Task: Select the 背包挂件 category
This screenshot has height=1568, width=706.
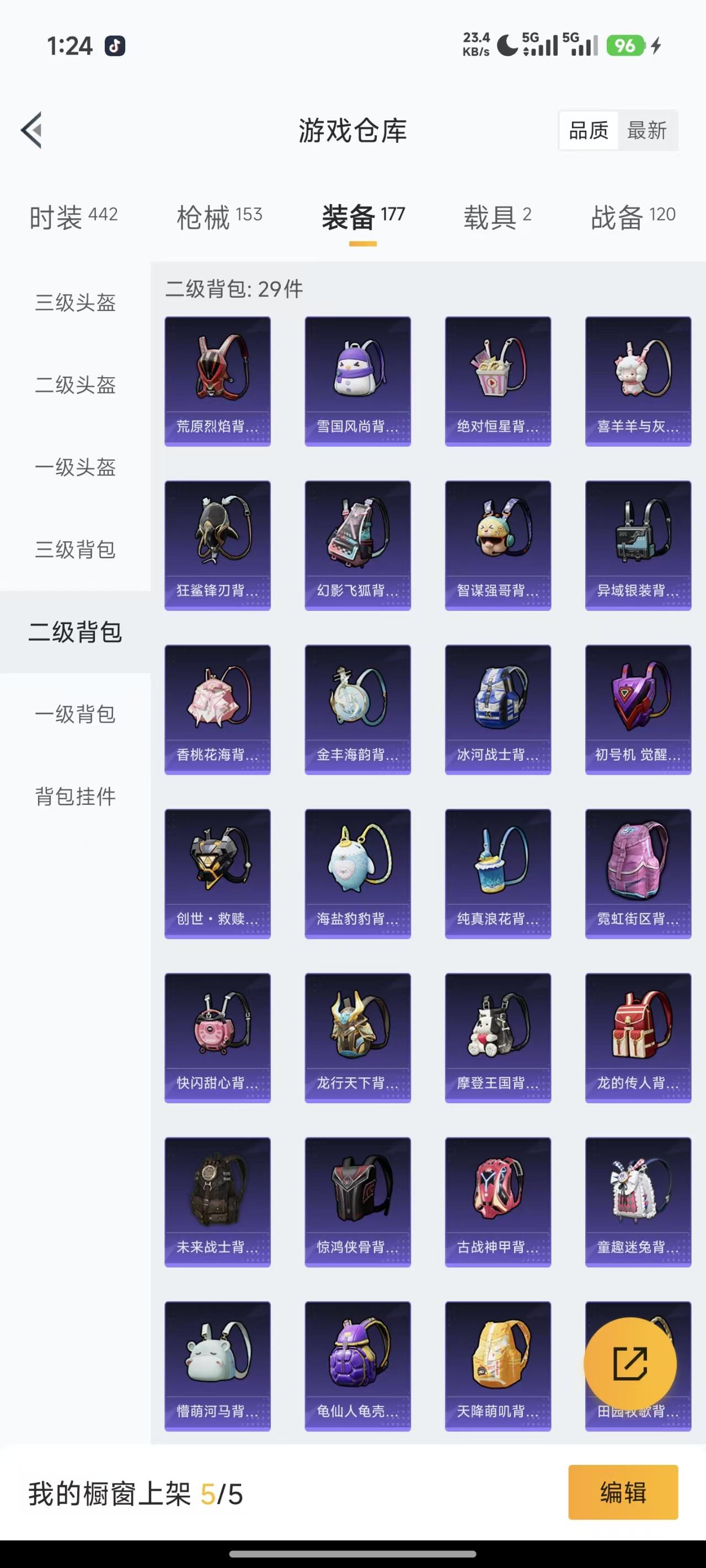Action: [75, 796]
